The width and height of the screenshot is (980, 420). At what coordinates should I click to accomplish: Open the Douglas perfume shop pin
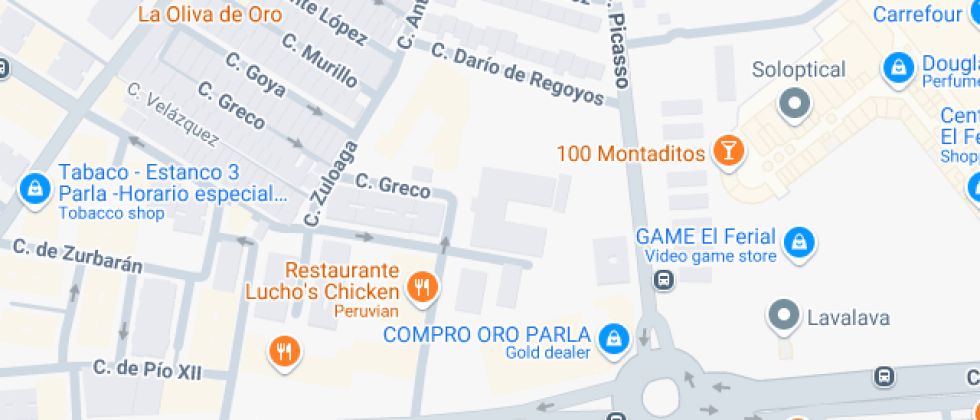[x=899, y=68]
